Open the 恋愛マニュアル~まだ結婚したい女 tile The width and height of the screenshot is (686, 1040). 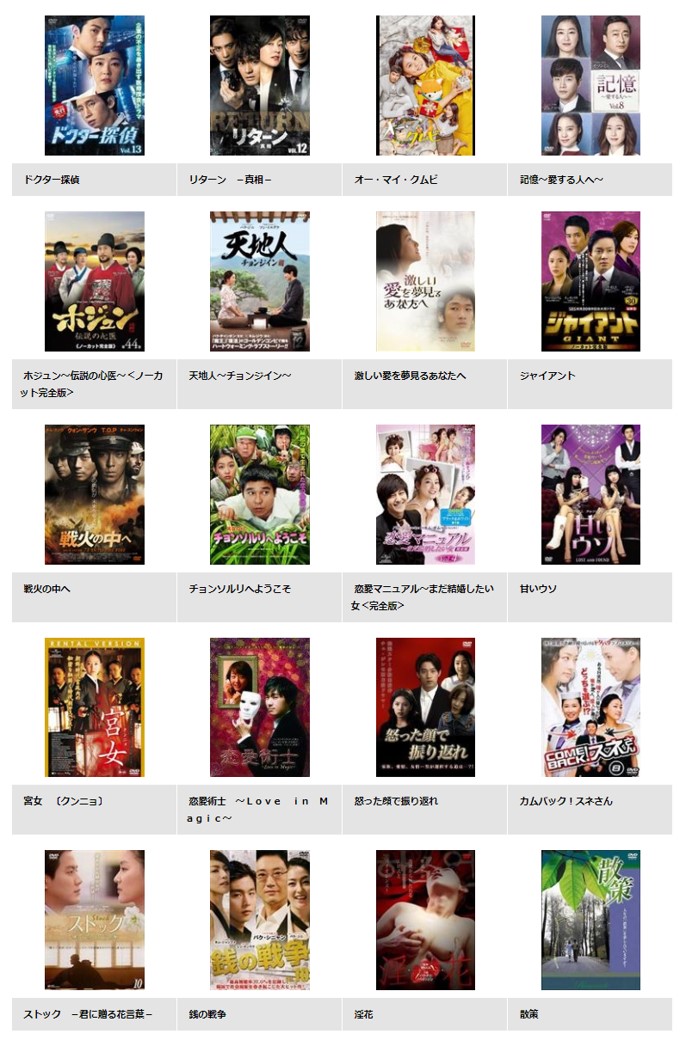pyautogui.click(x=425, y=494)
